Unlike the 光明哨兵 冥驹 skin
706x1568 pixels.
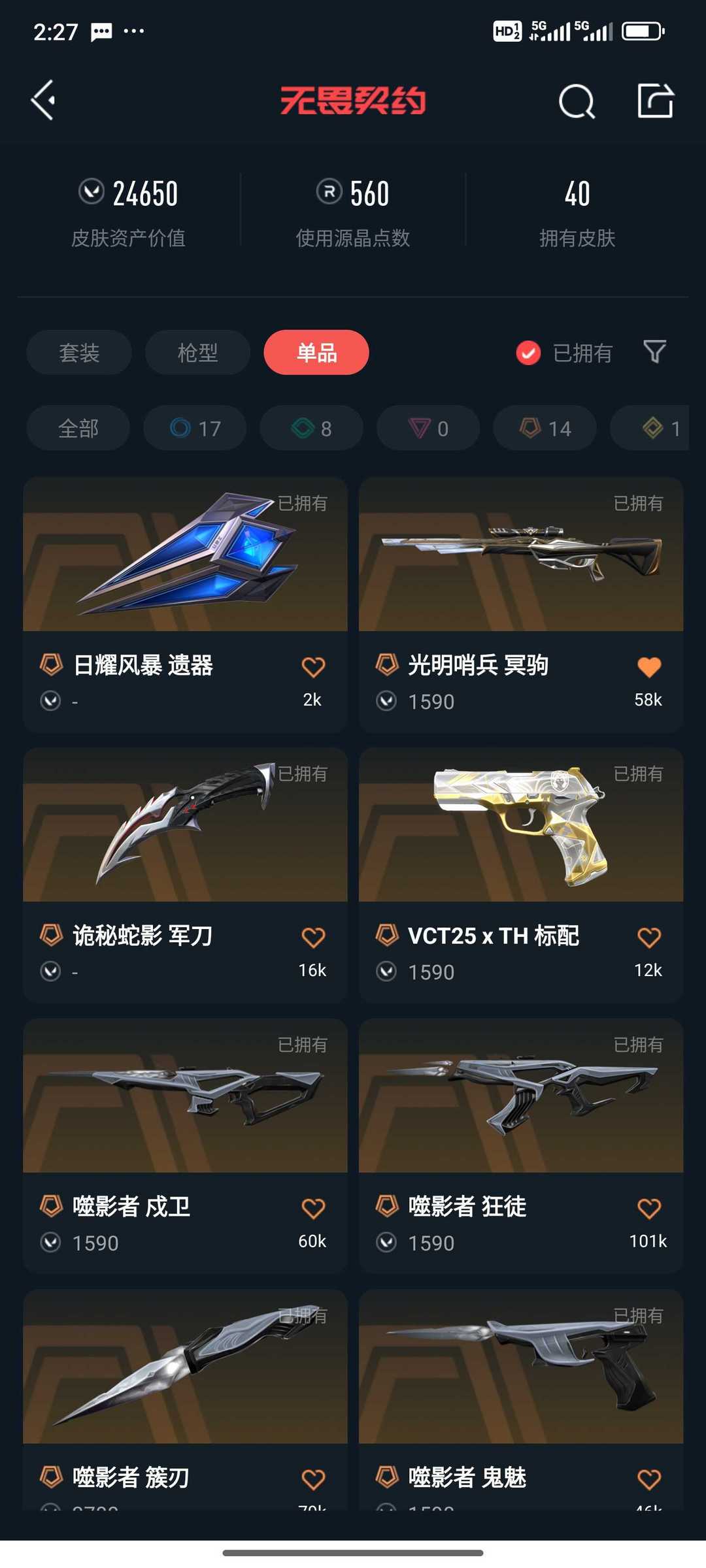(648, 667)
